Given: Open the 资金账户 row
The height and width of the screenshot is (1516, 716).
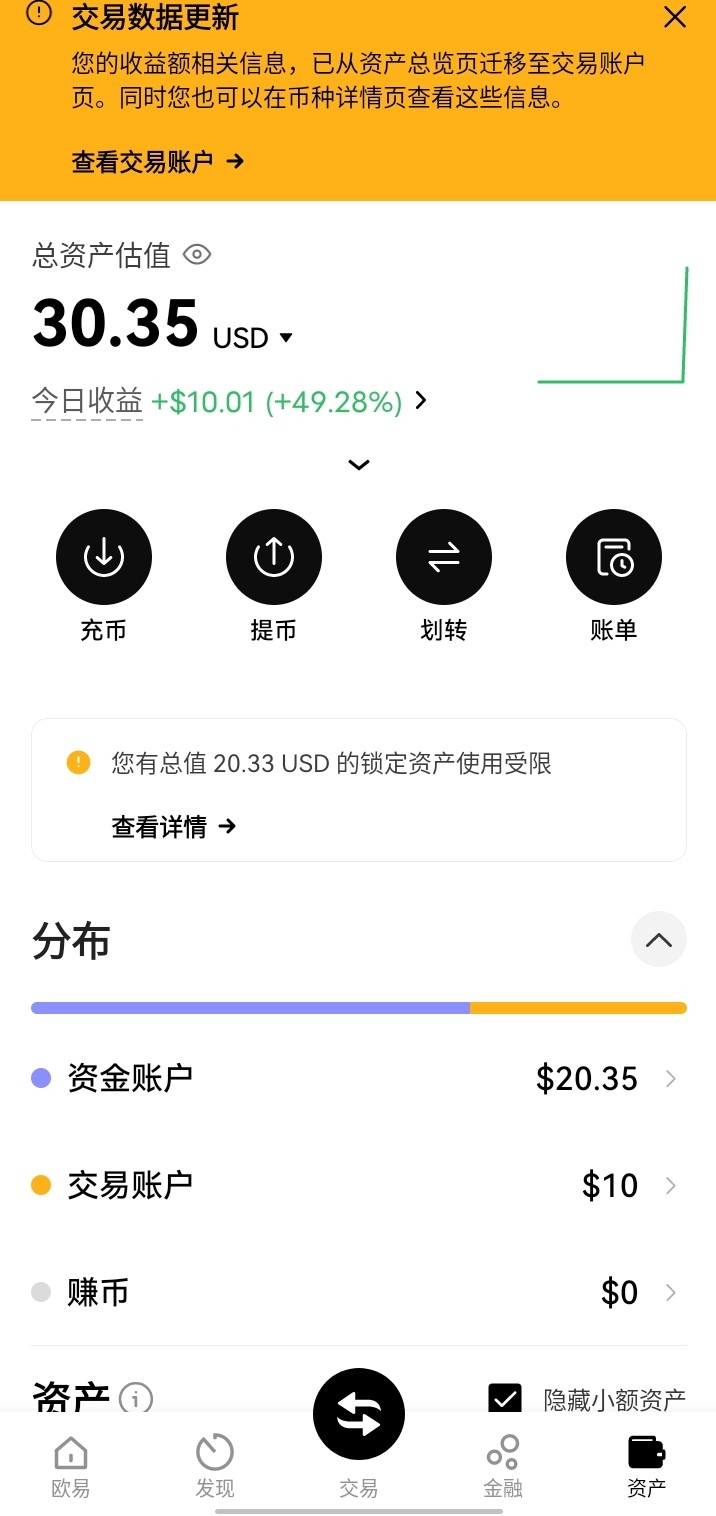Looking at the screenshot, I should (358, 1078).
